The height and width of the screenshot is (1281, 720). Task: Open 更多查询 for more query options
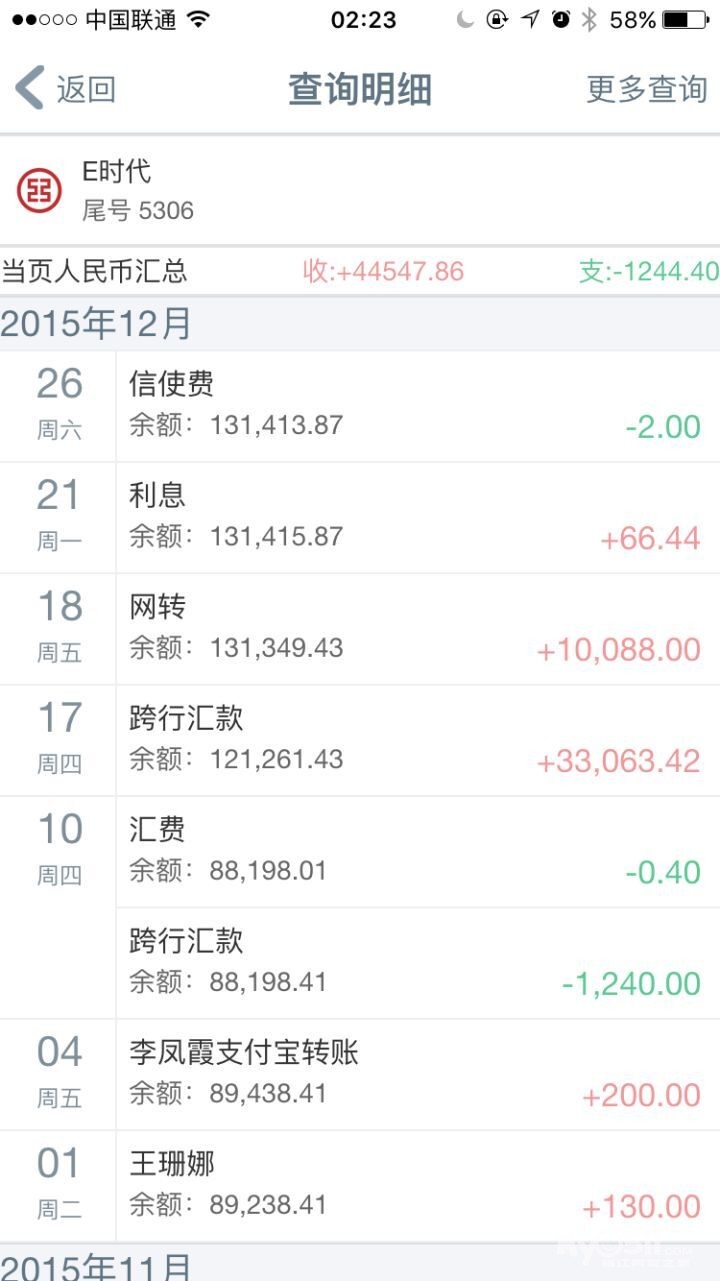pos(646,89)
